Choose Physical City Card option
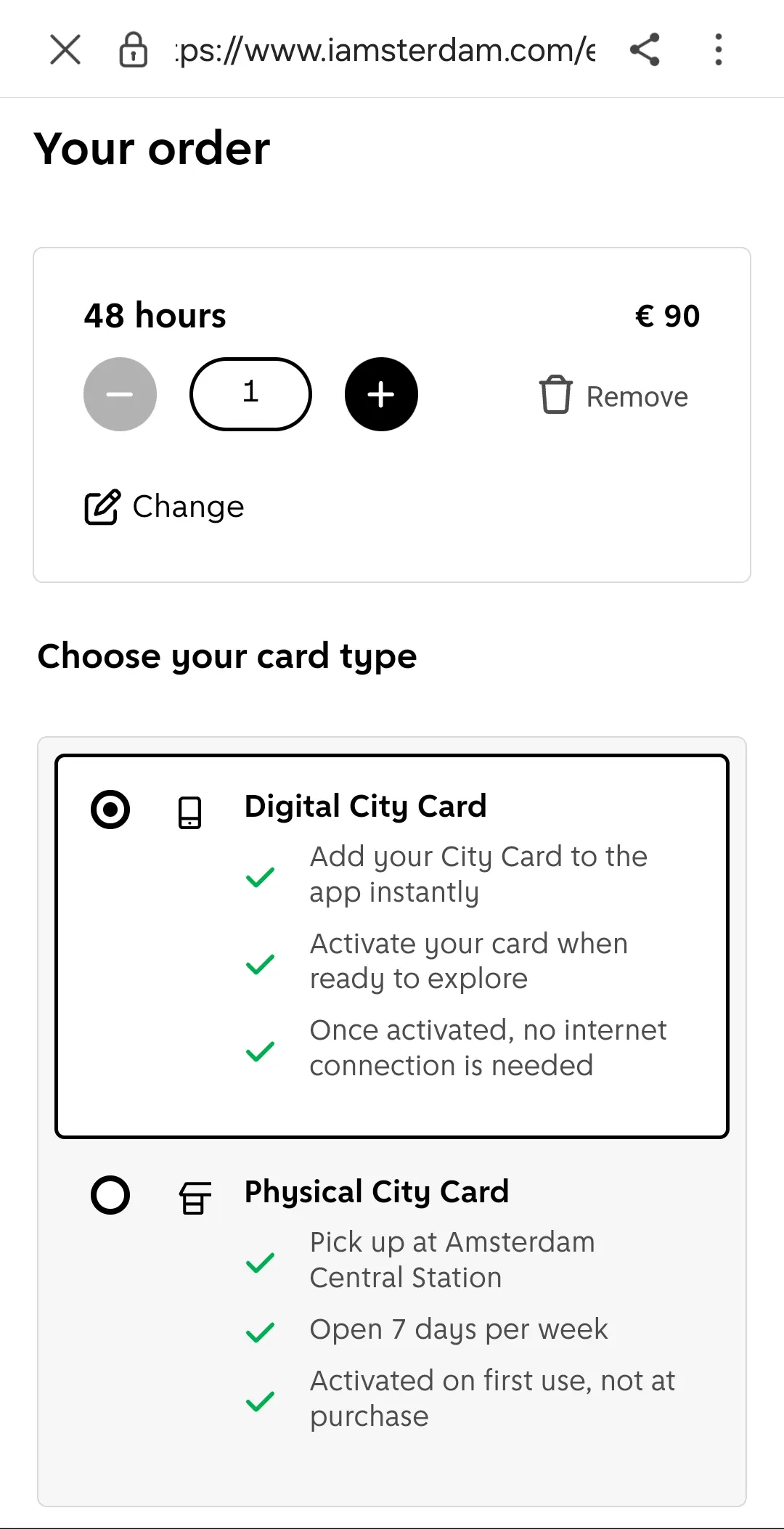This screenshot has width=784, height=1529. 110,1195
